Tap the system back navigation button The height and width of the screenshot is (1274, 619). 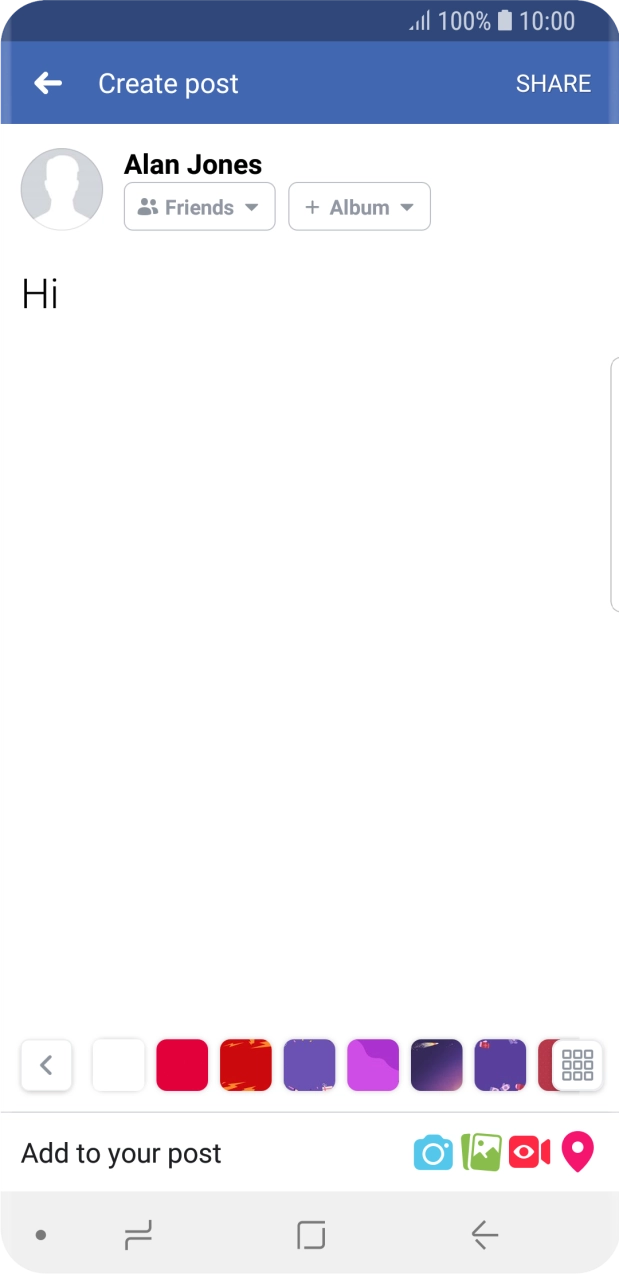tap(484, 1236)
